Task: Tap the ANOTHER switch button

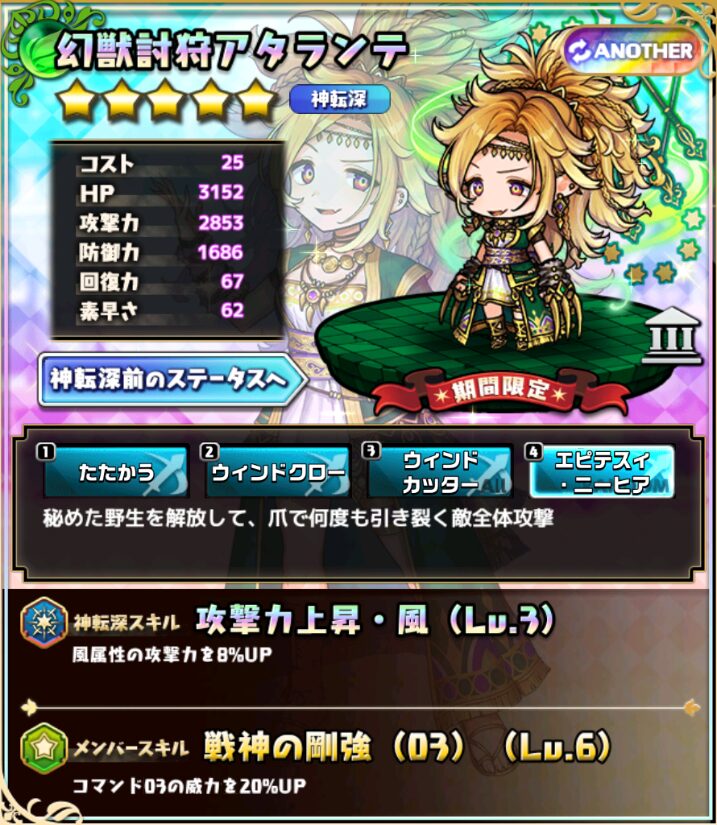Action: tap(631, 50)
